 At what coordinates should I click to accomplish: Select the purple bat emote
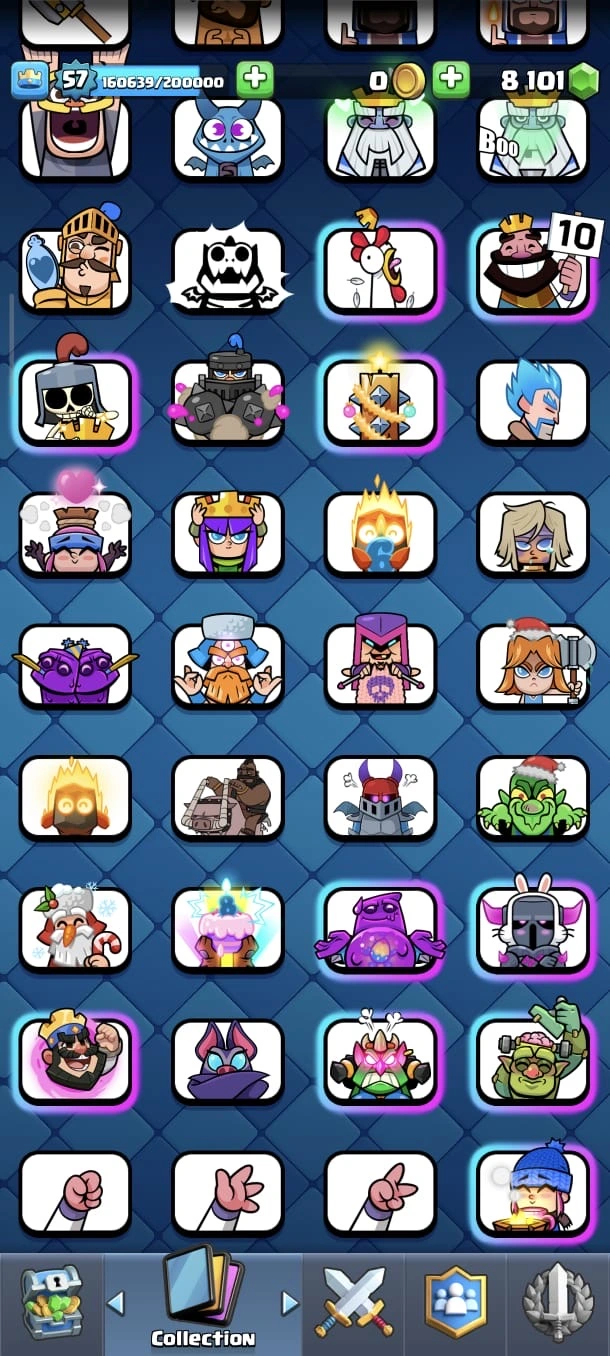pyautogui.click(x=228, y=1062)
